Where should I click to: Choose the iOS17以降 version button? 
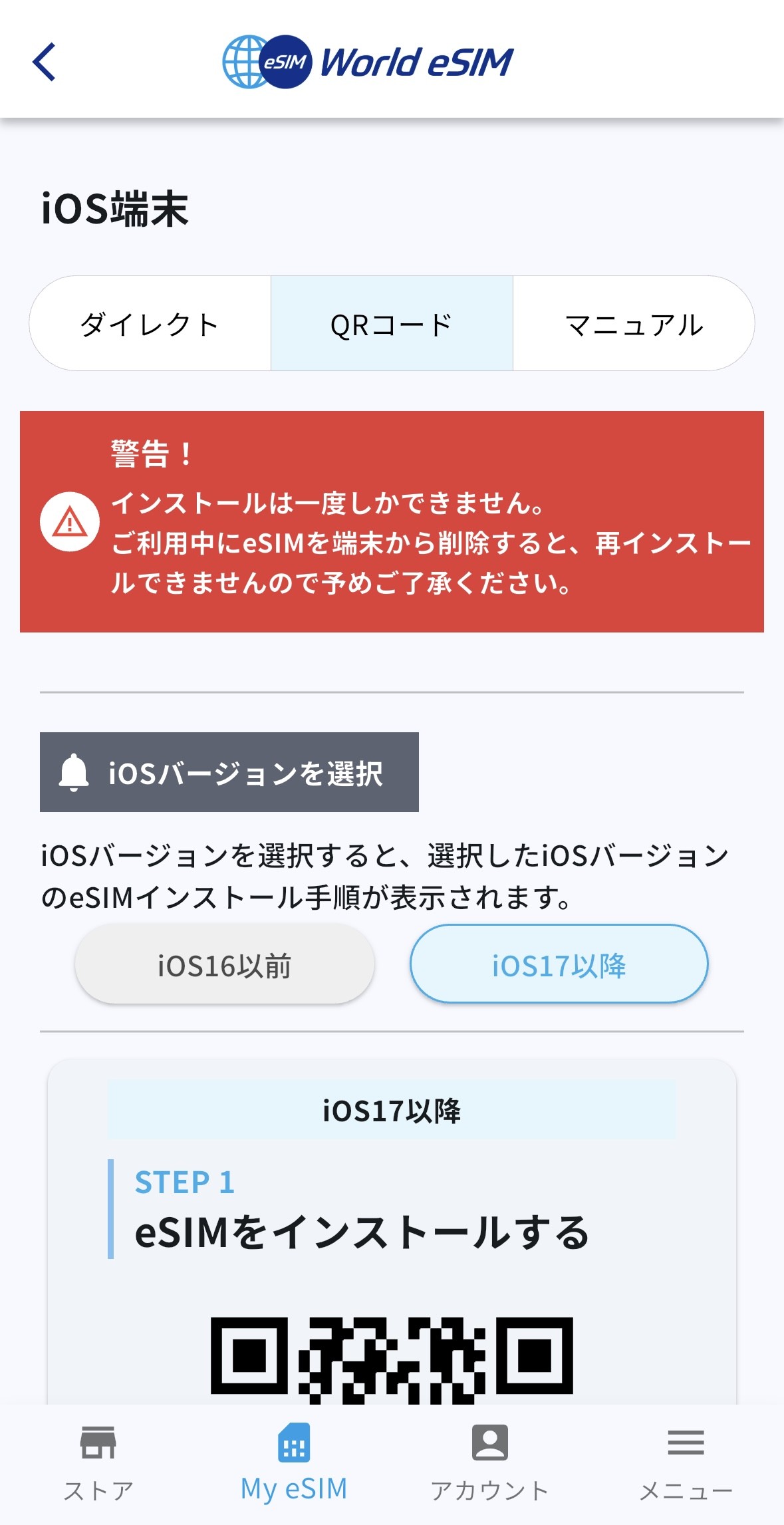(x=559, y=964)
